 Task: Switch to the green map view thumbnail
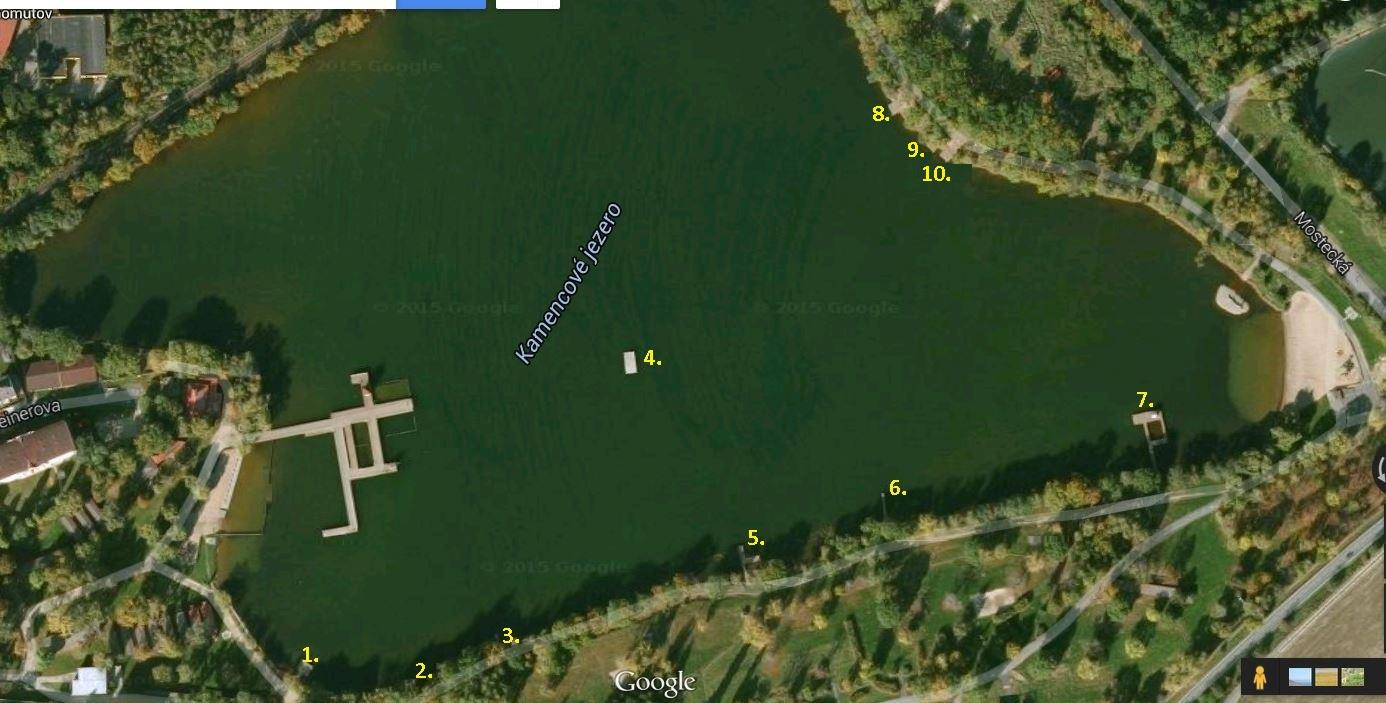pos(1352,677)
